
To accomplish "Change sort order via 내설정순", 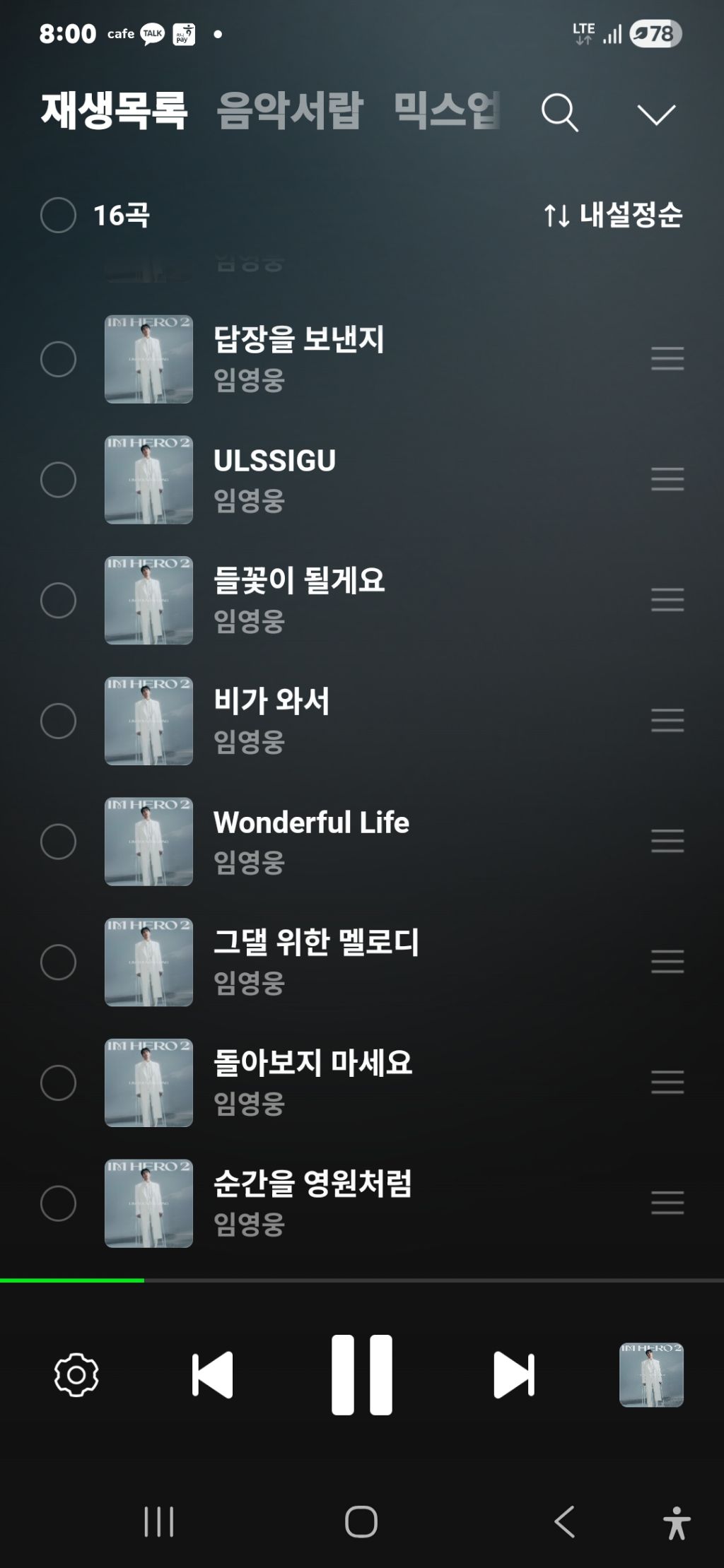I will (x=613, y=215).
